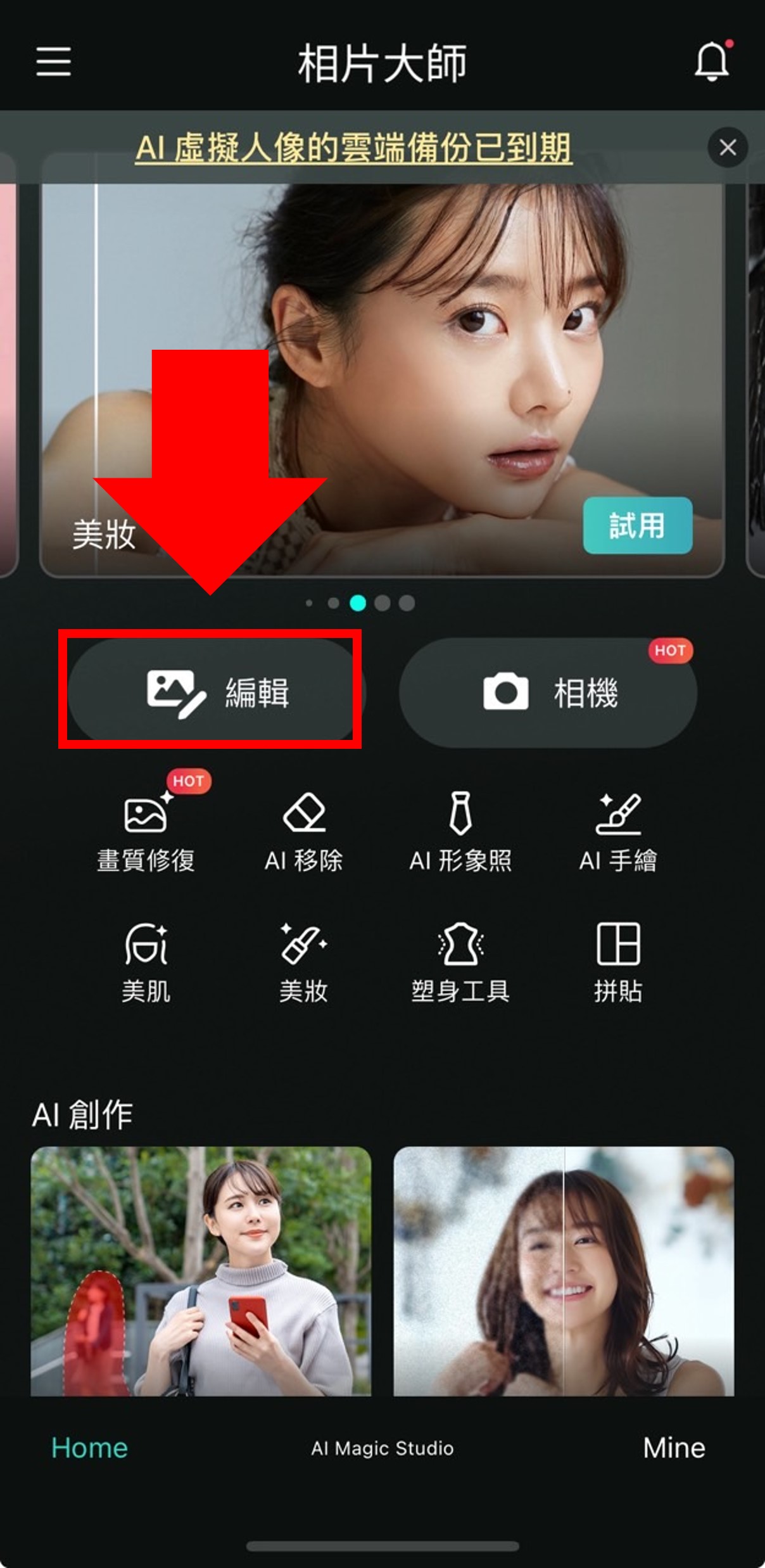Open the AI removal demo card

pyautogui.click(x=201, y=1270)
